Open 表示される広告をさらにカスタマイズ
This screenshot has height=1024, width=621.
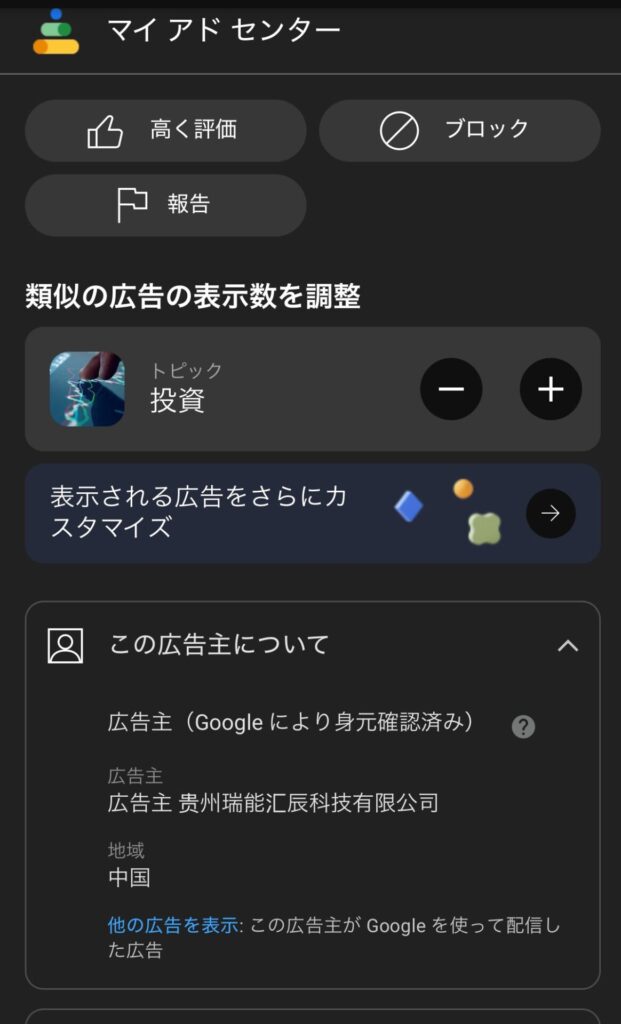[313, 513]
